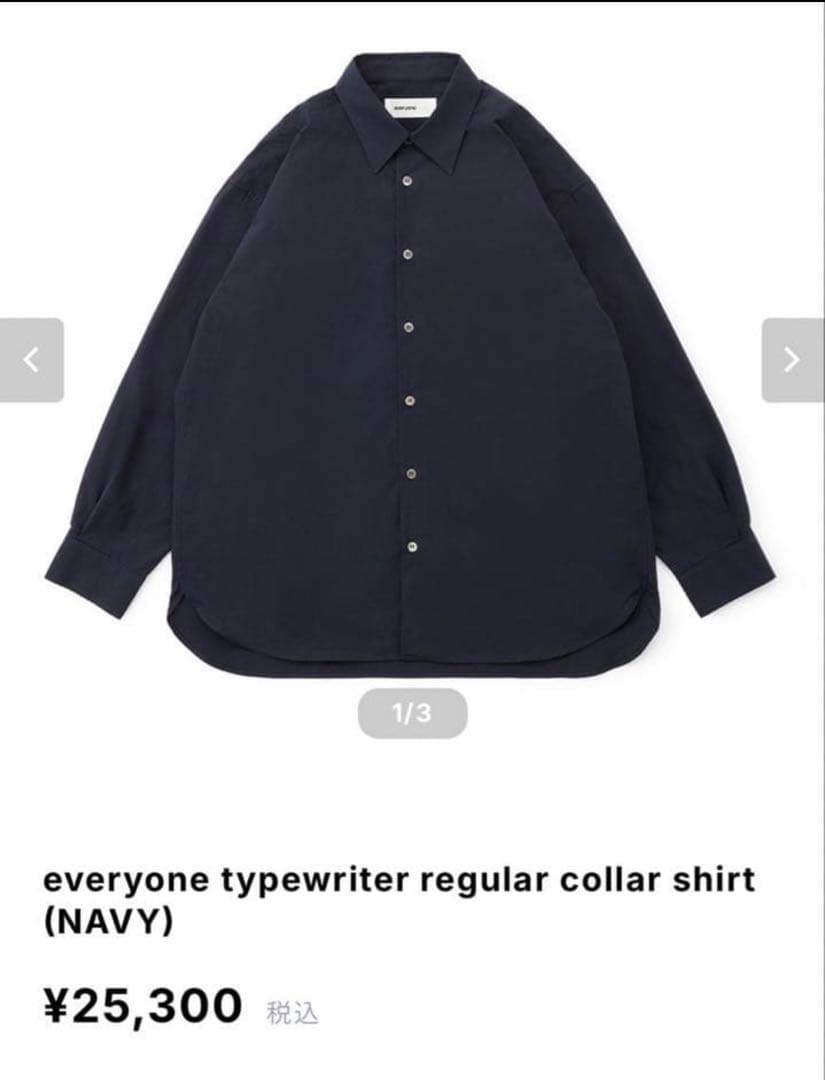This screenshot has height=1080, width=825.
Task: Click the shirt collar in the image
Action: click(x=410, y=120)
